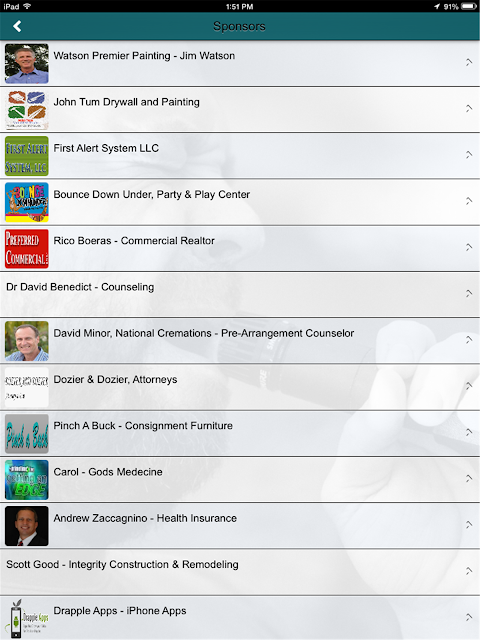480x640 pixels.
Task: Open Drapple Apps - iPhone Apps
Action: [240, 618]
